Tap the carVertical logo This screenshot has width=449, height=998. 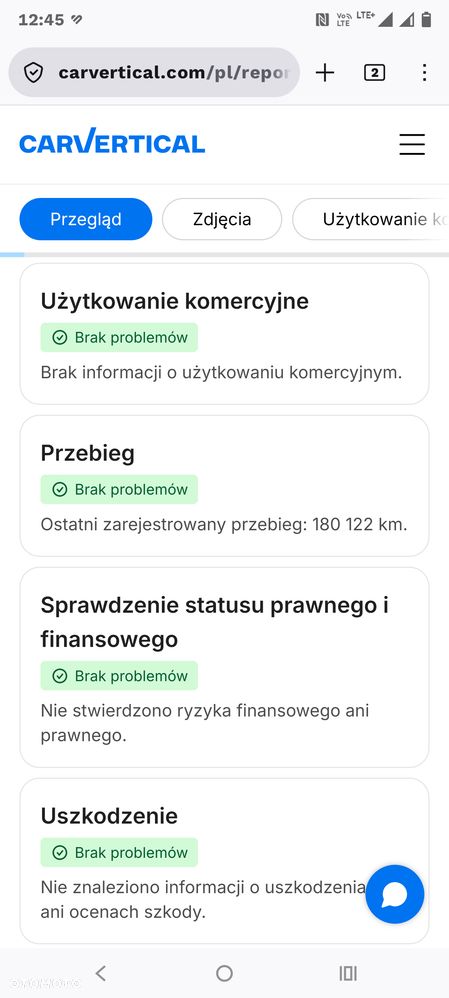tap(112, 142)
